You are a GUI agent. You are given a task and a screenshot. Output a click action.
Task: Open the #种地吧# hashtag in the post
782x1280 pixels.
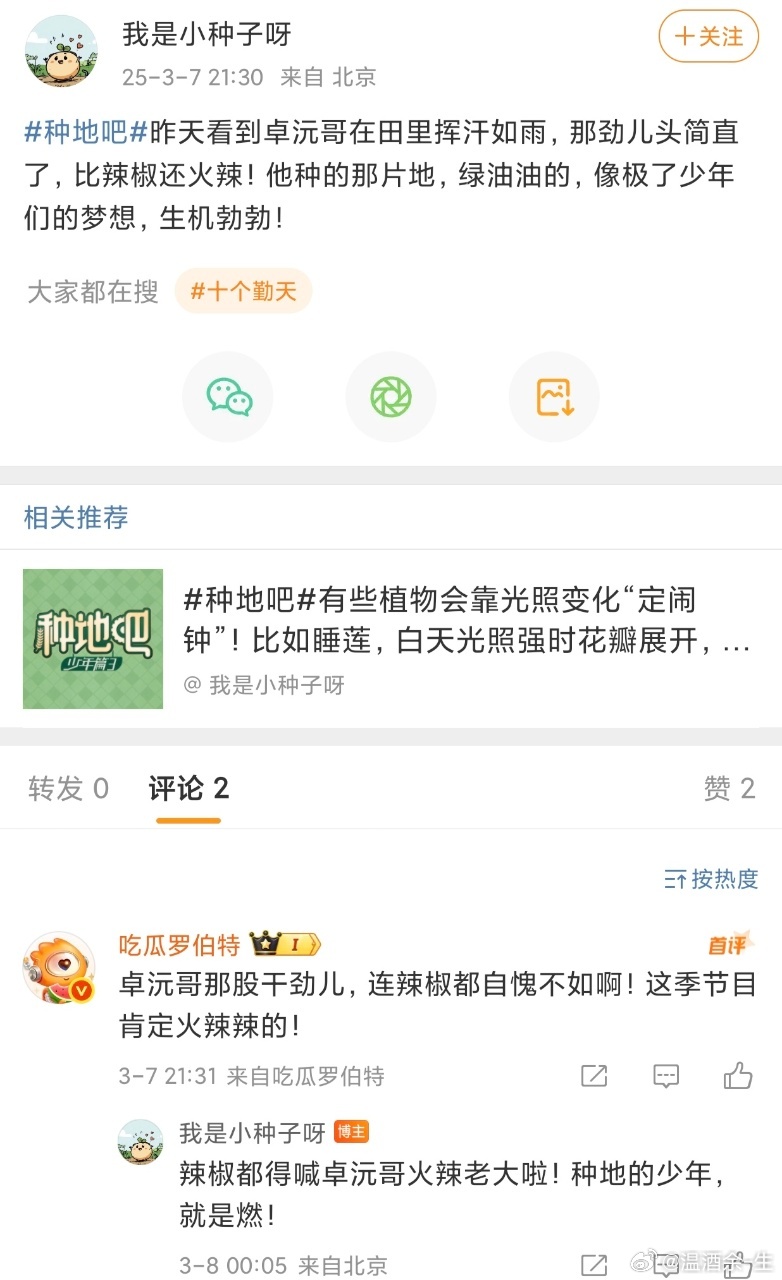point(86,131)
